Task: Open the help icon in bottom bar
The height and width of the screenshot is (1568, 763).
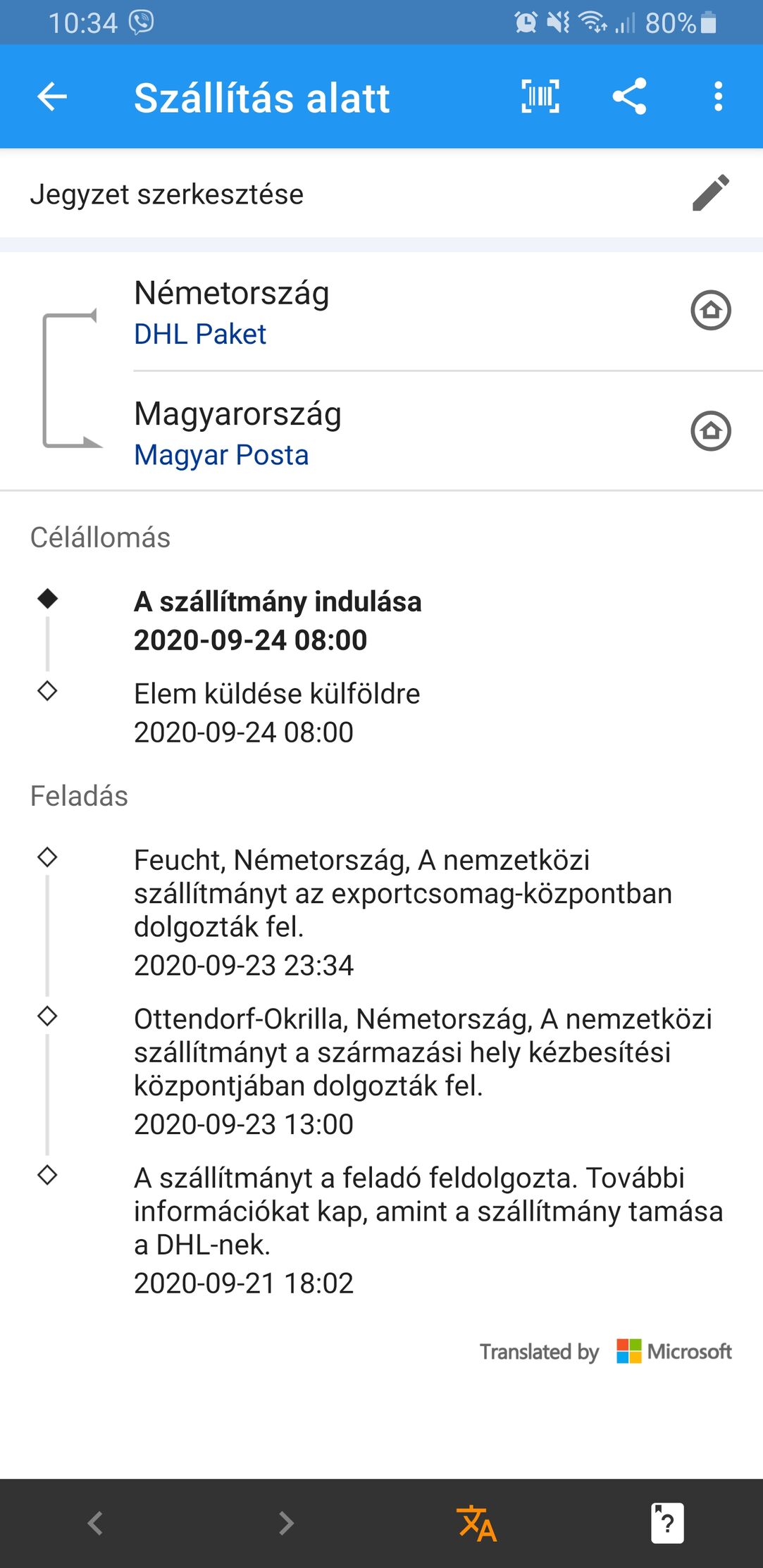Action: (667, 1523)
